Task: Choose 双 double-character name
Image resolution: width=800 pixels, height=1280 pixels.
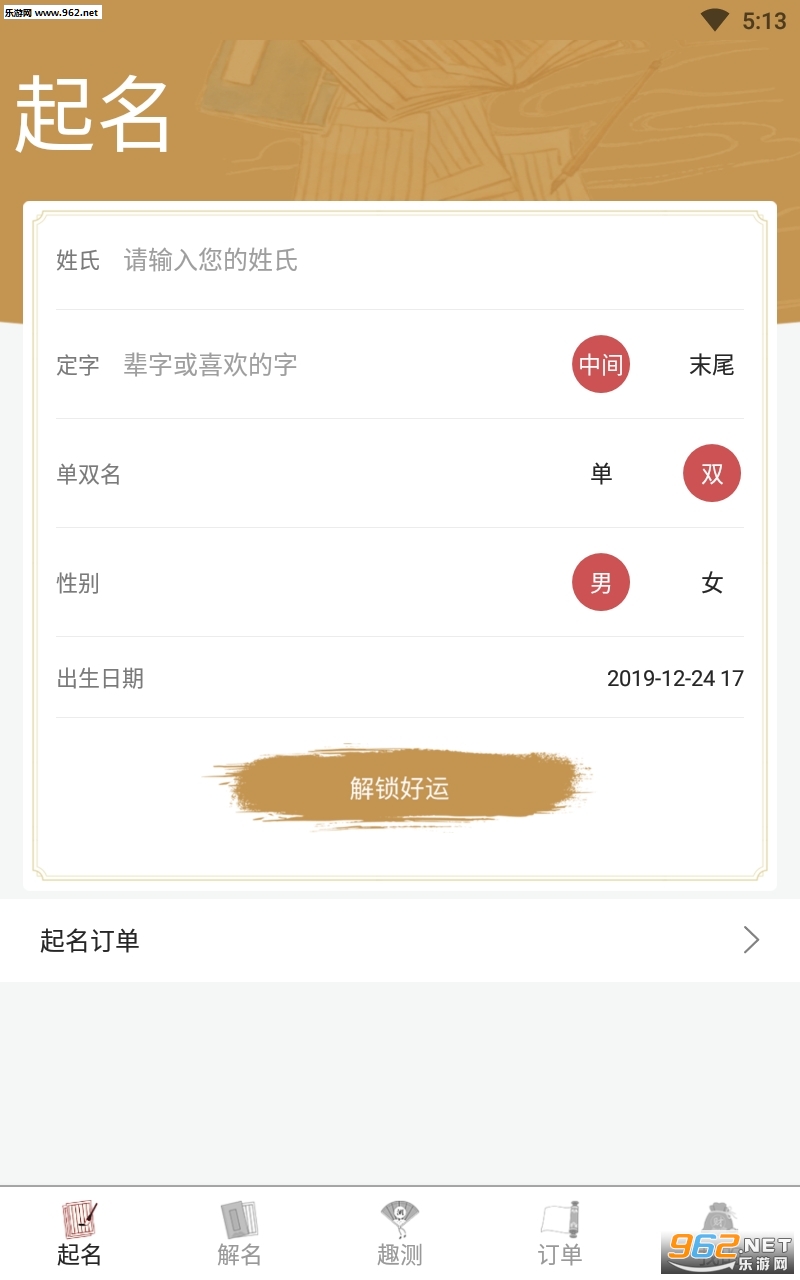Action: [711, 474]
